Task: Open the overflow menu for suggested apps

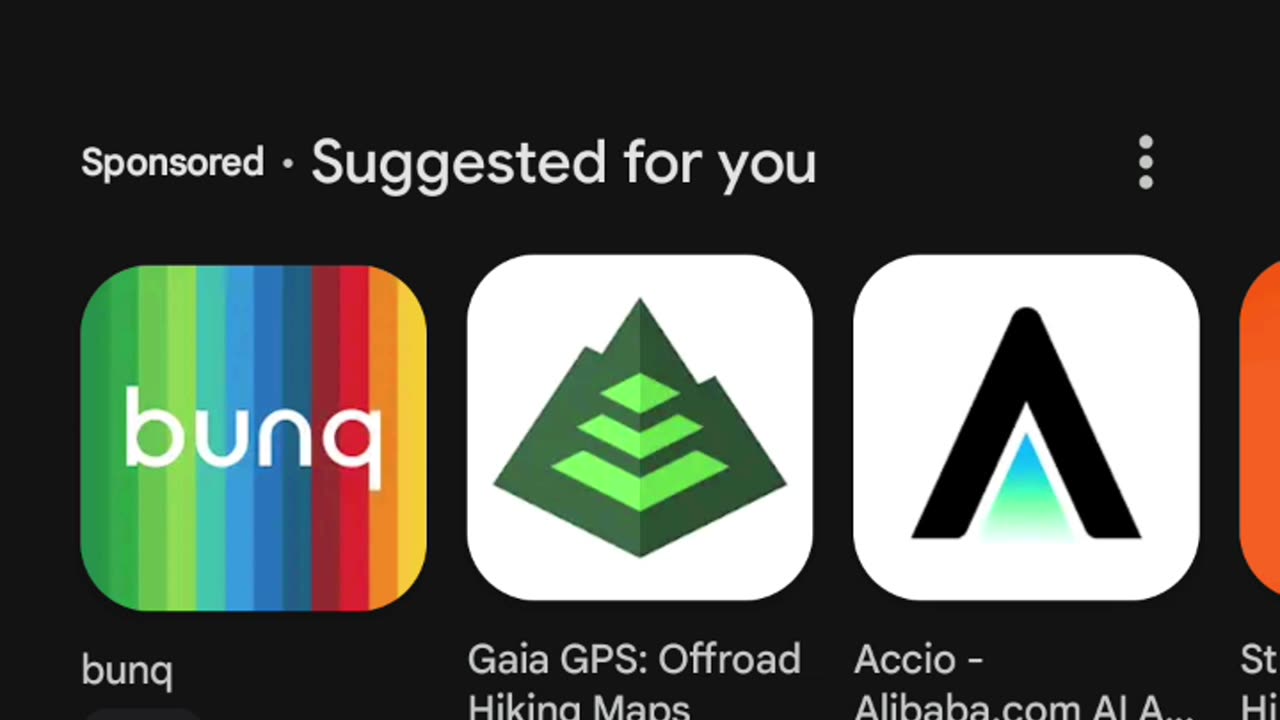Action: 1145,162
